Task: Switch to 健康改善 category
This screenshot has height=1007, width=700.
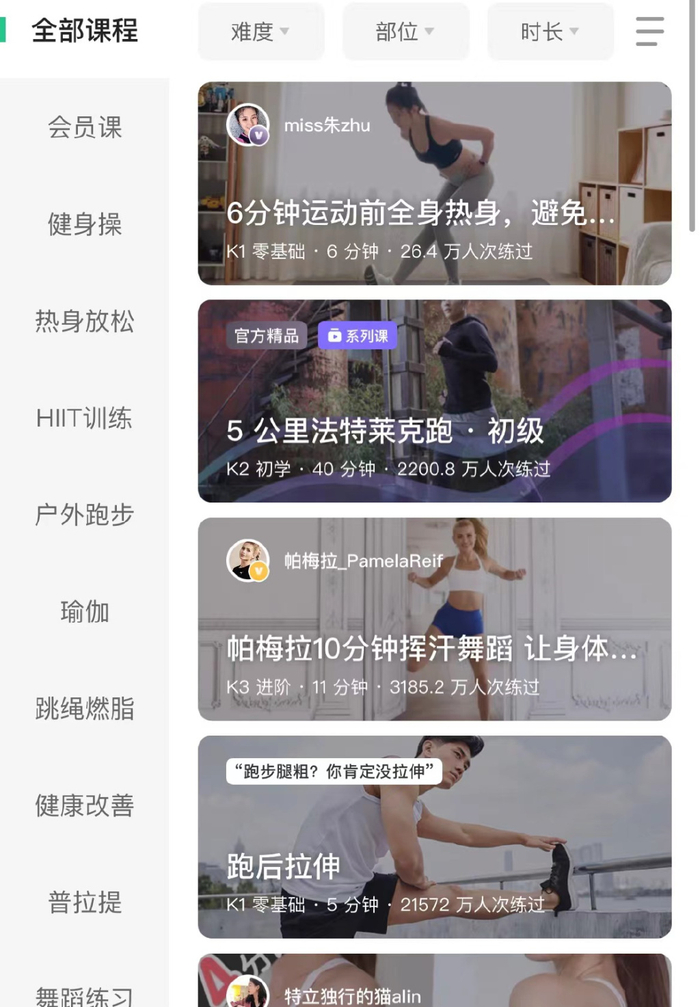Action: pyautogui.click(x=85, y=806)
